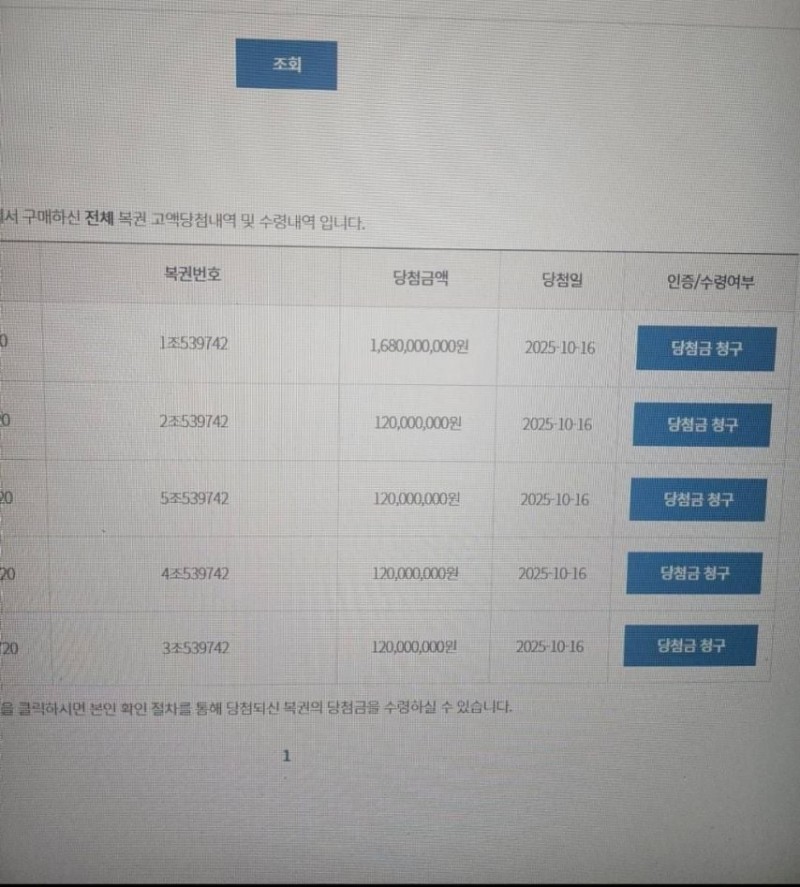Select page 1 in the pagination

tap(286, 758)
